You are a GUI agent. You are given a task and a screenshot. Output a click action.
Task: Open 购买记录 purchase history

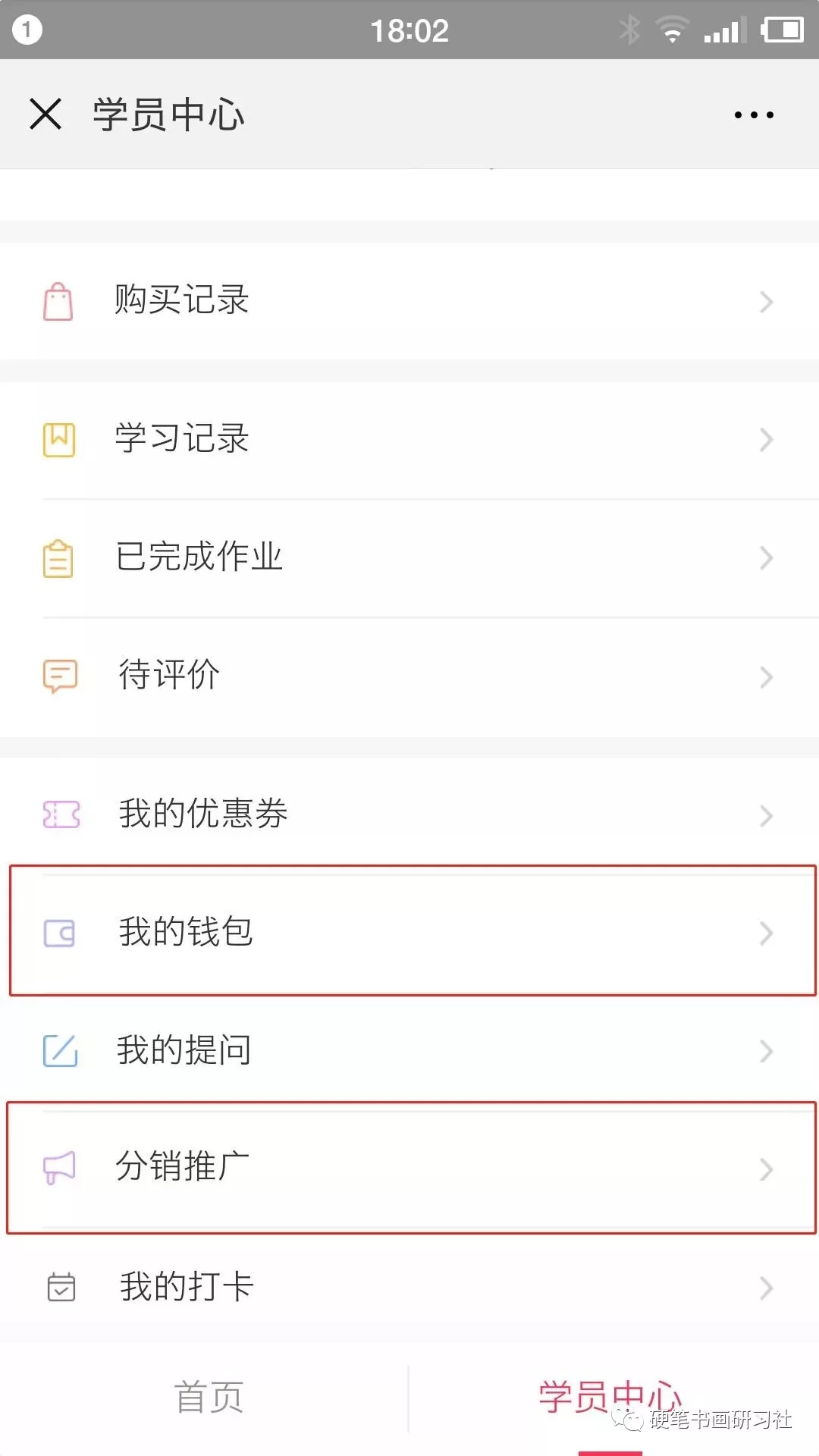409,301
